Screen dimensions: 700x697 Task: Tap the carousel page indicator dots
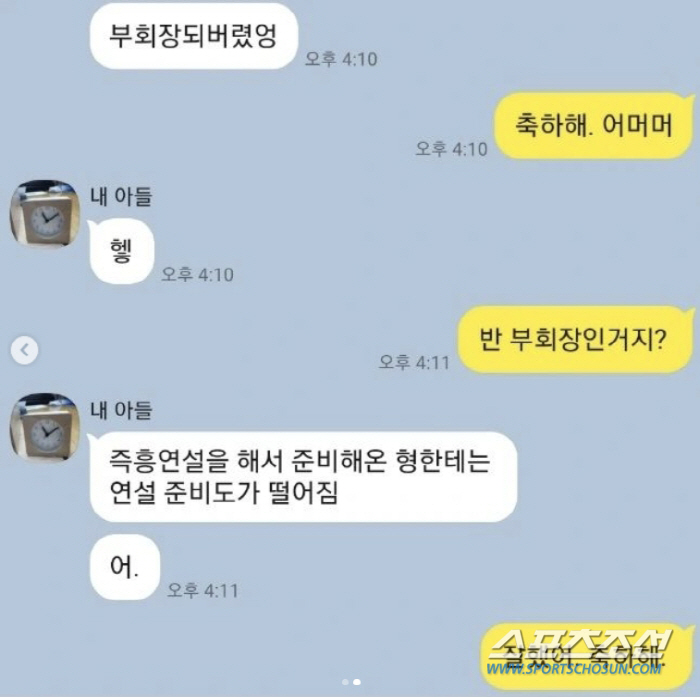(x=351, y=682)
